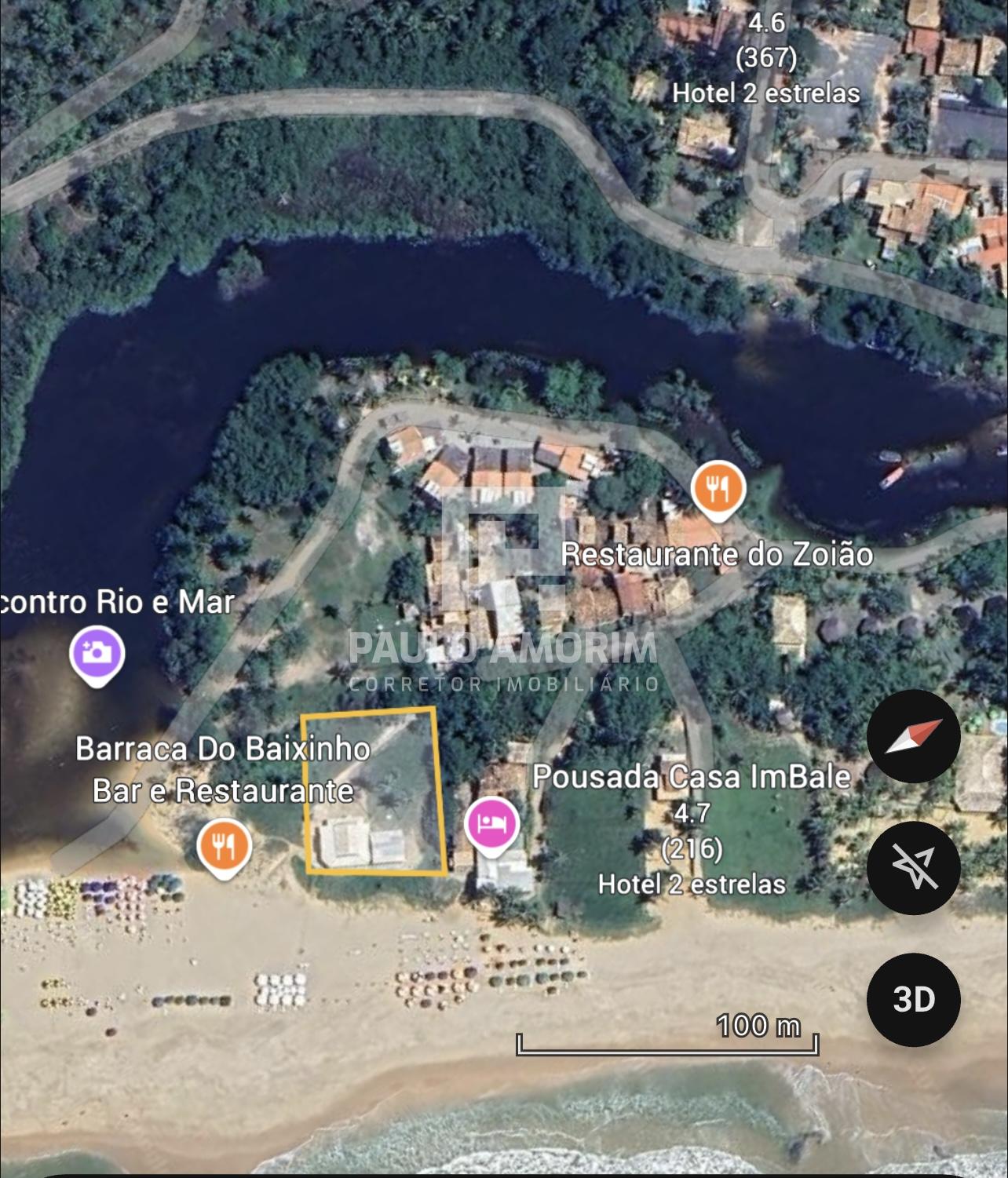Select the Barraca Do Baixinho restaurant pin
Viewport: 1008px width, 1178px height.
(225, 846)
